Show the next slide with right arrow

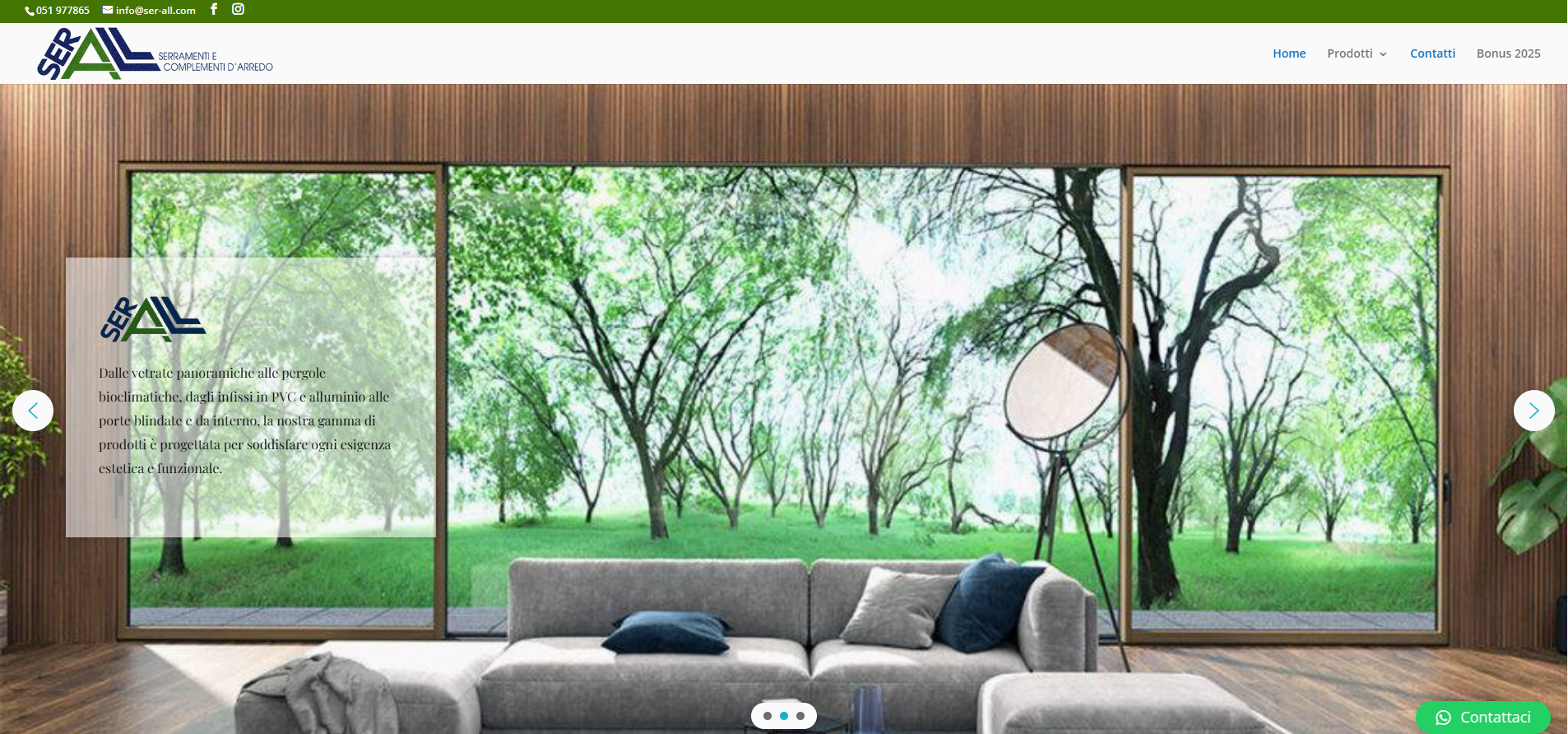tap(1533, 411)
